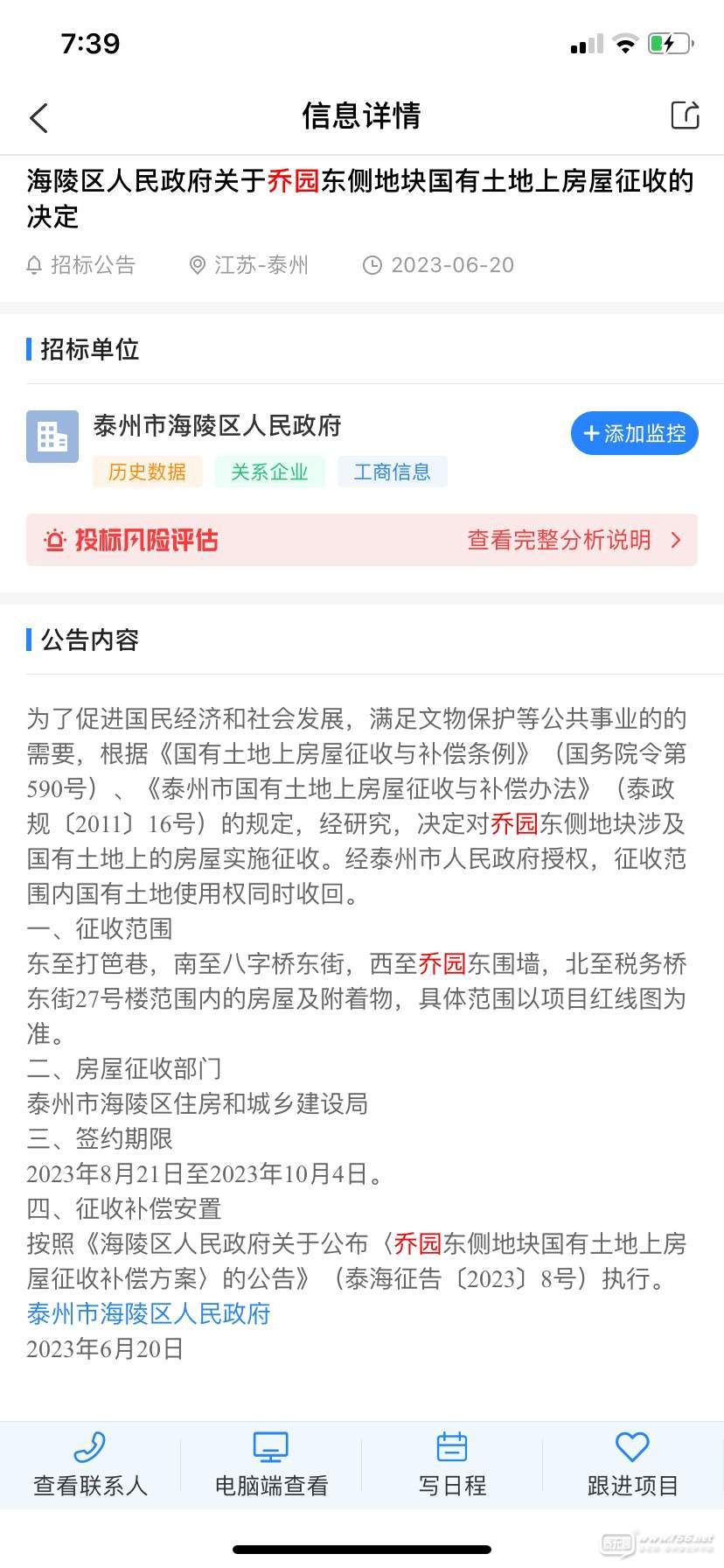Open 泰州市海陵区人民政府 company row
724x1568 pixels.
point(217,426)
